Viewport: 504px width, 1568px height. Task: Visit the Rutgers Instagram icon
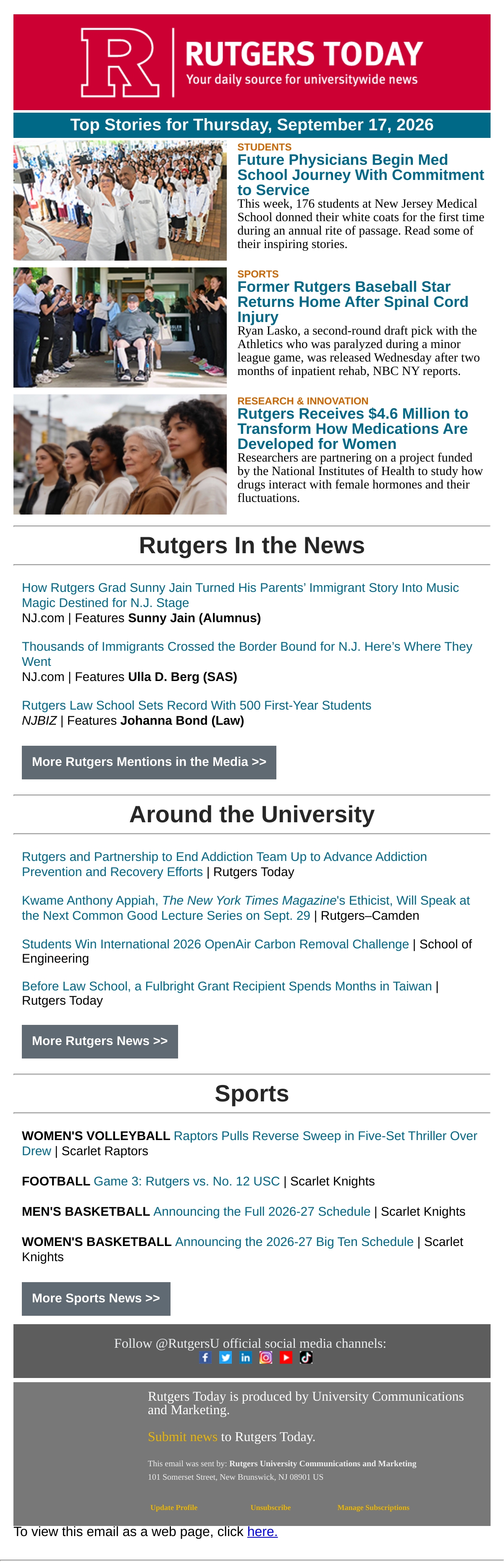tap(266, 1357)
